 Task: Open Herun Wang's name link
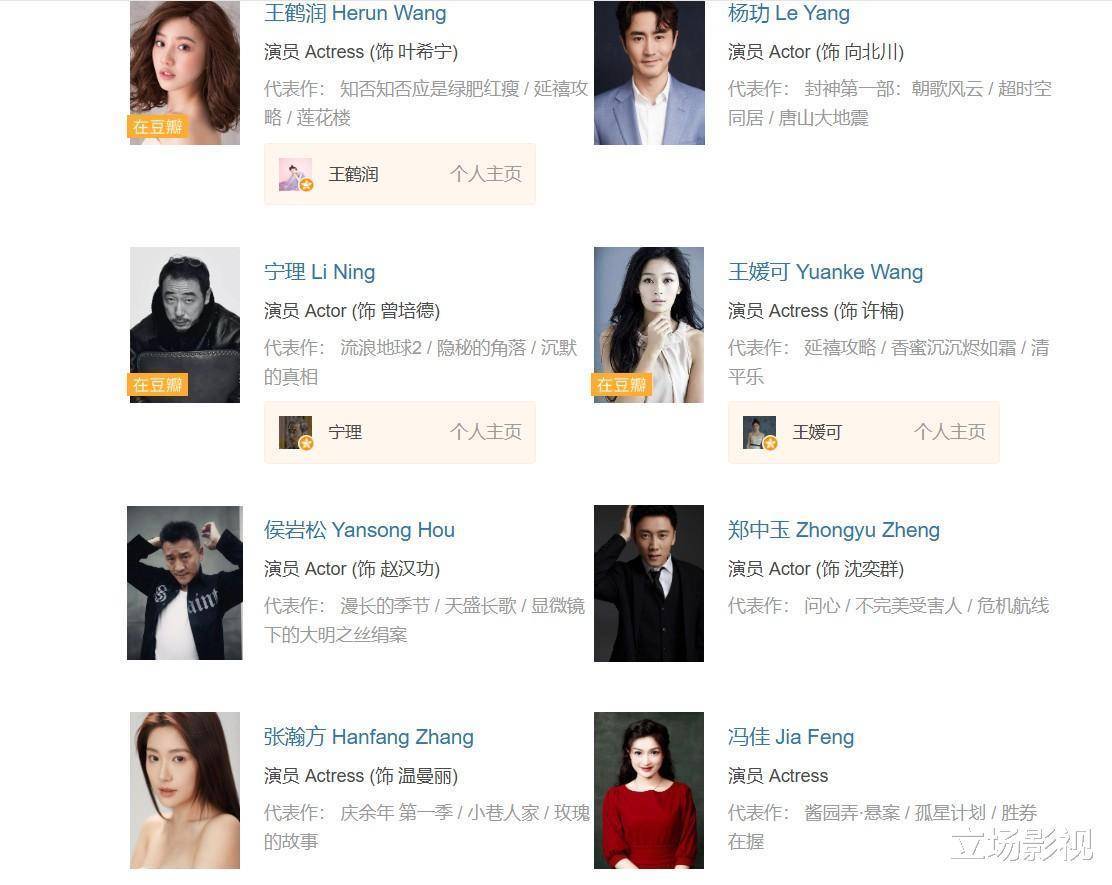tap(355, 14)
